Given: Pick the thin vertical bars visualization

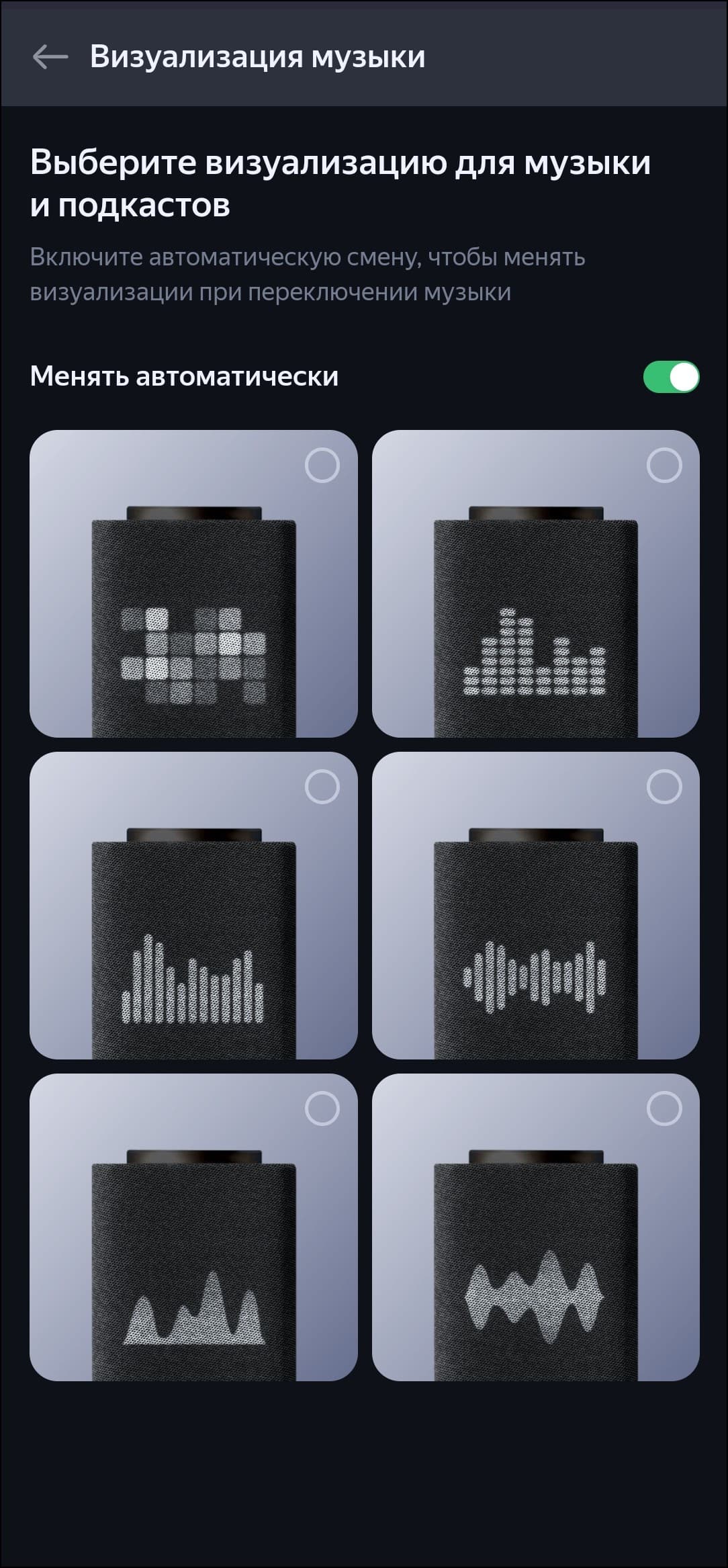Looking at the screenshot, I should (x=193, y=905).
